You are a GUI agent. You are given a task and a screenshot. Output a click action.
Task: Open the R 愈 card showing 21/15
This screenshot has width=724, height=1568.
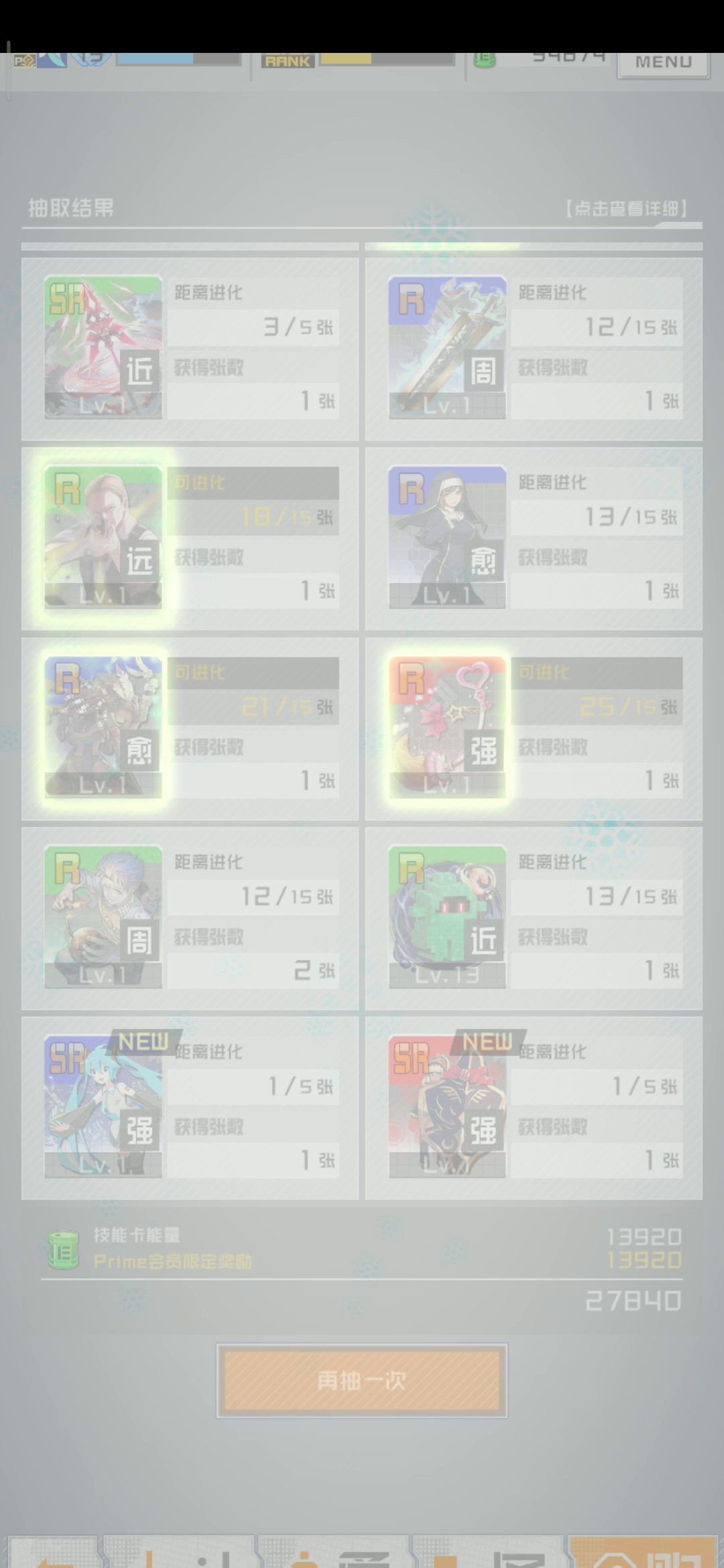[x=103, y=727]
